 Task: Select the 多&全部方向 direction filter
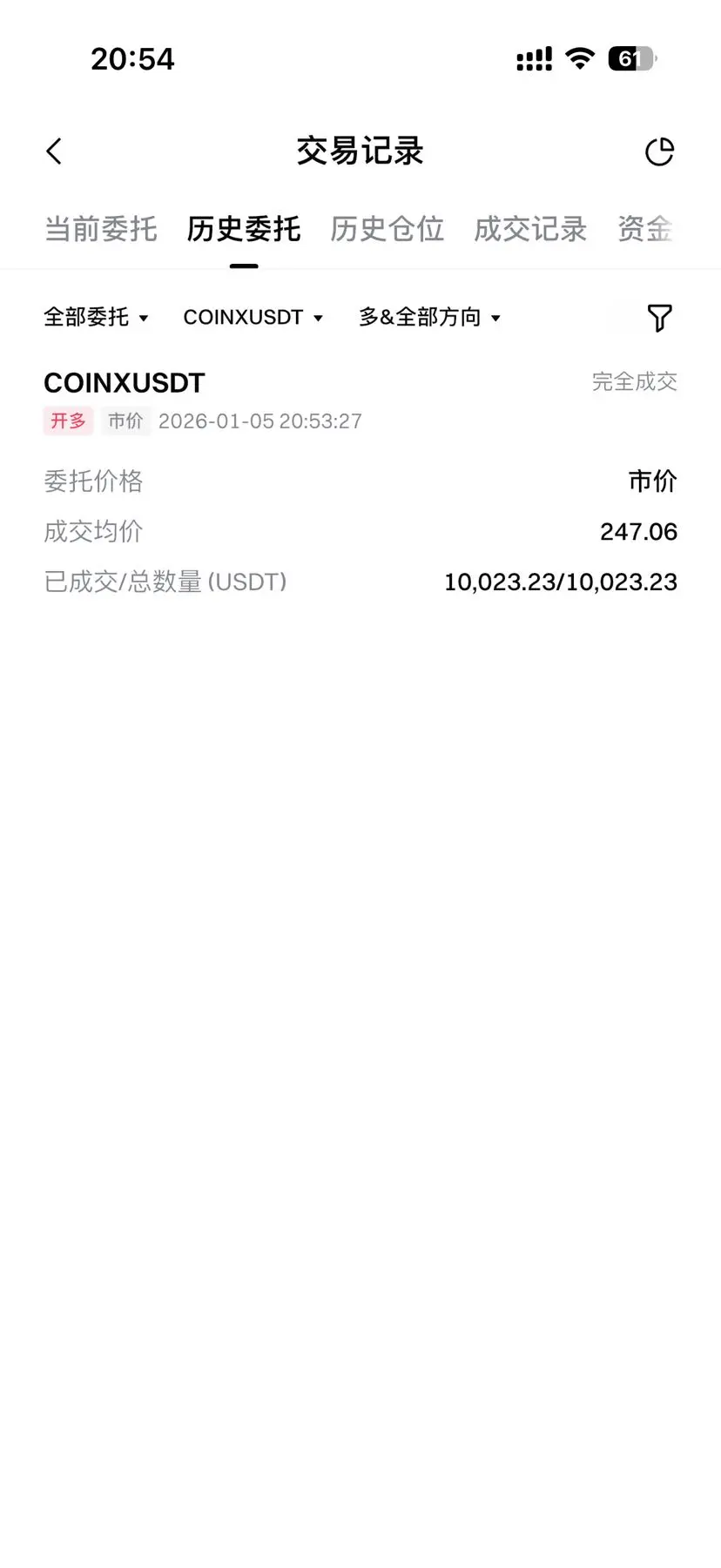421,317
